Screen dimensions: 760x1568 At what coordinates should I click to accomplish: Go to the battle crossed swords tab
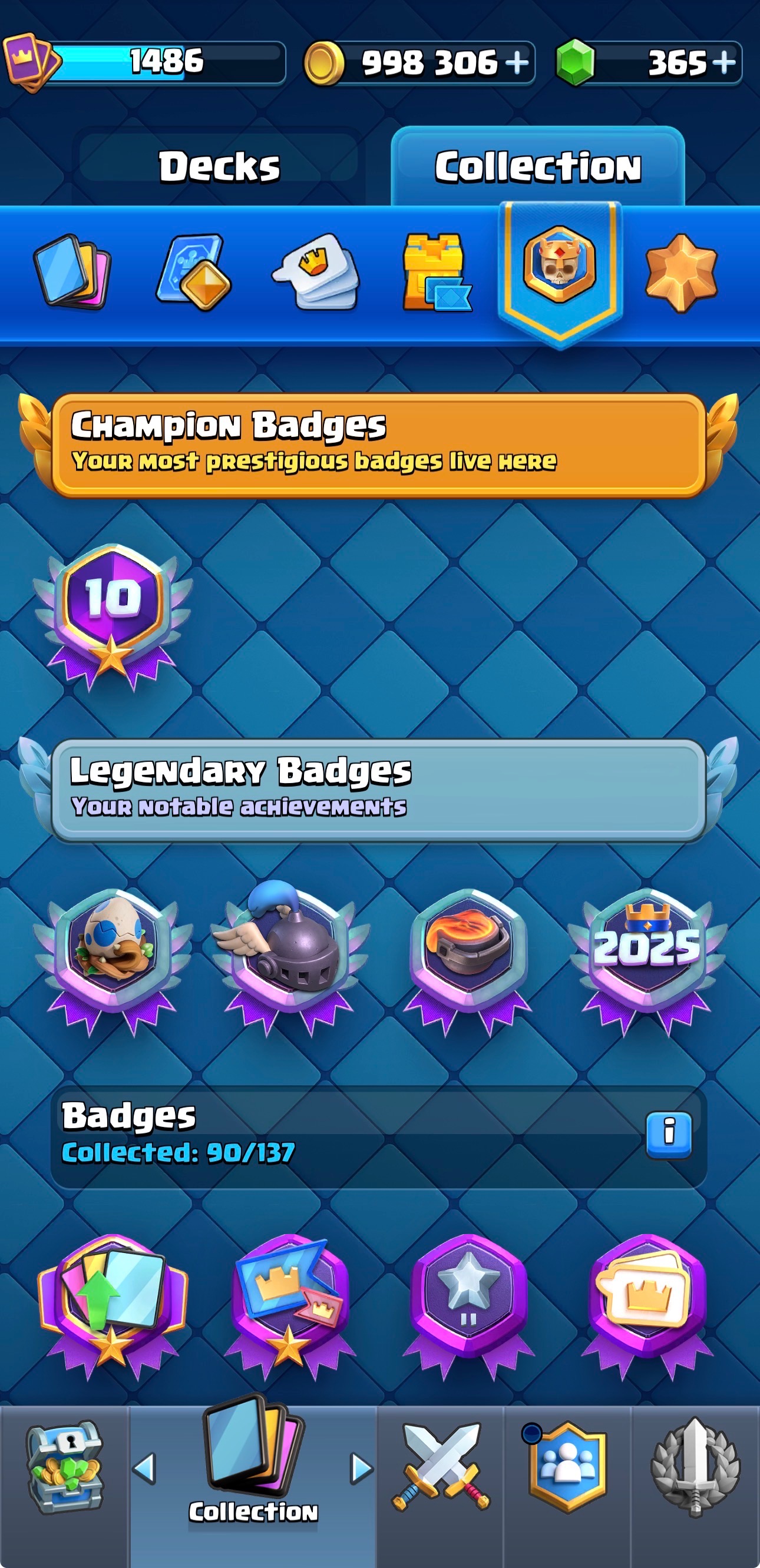440,1468
